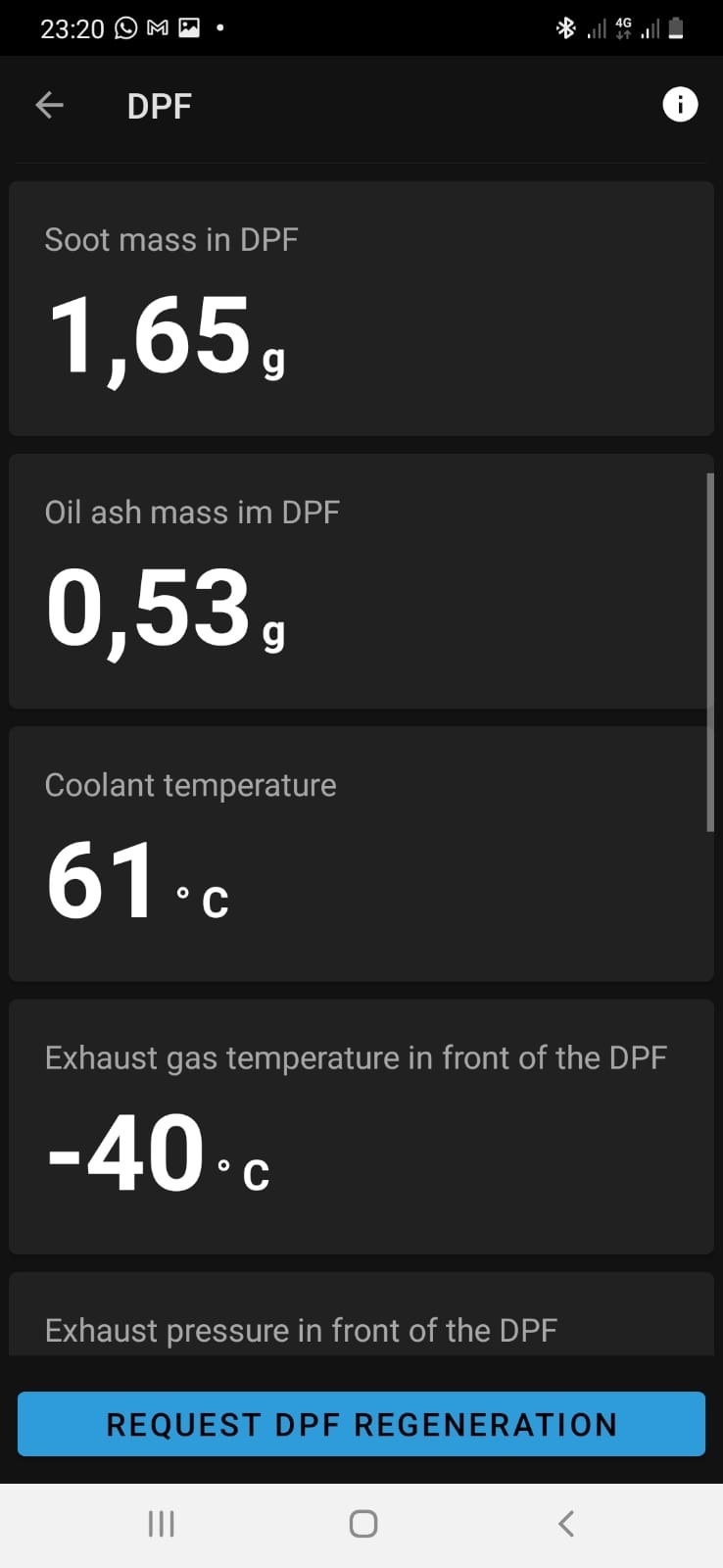This screenshot has width=723, height=1568.
Task: Go back using the app bar arrow
Action: [49, 105]
